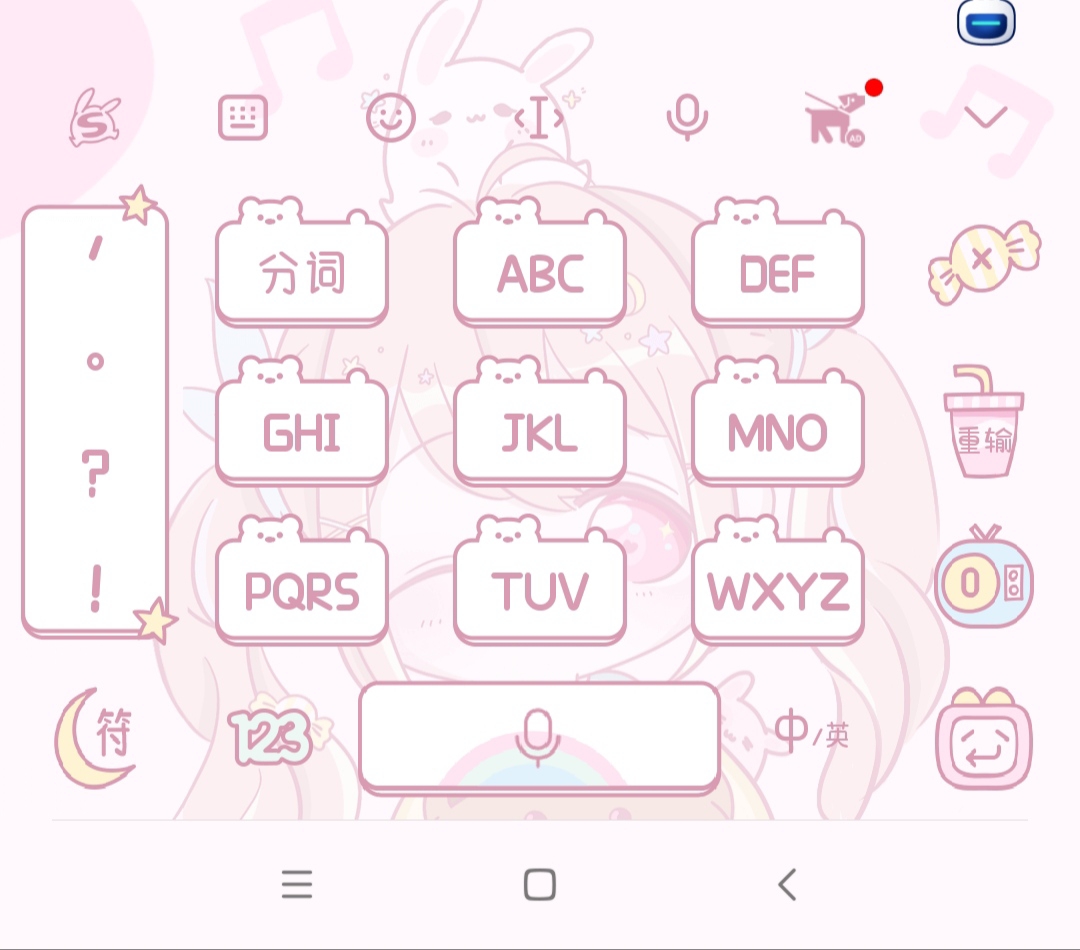Collapse the keyboard with down chevron

pos(985,118)
